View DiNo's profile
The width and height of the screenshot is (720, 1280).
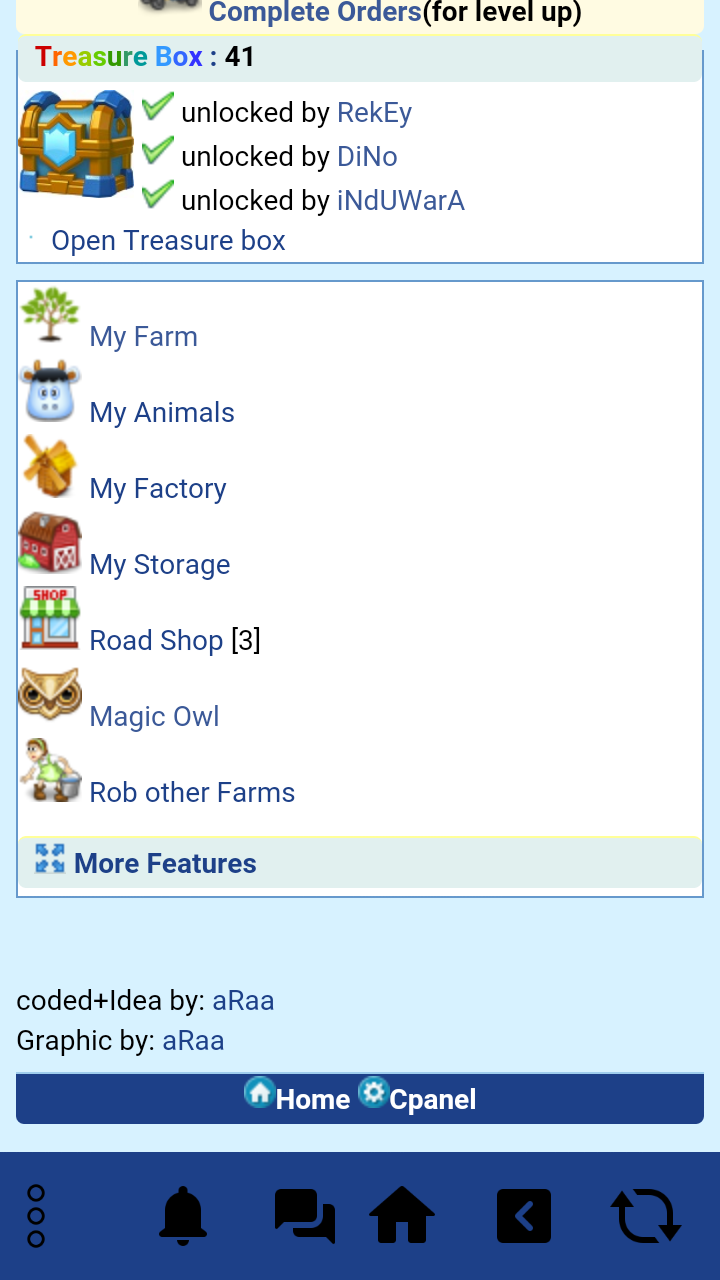pyautogui.click(x=367, y=157)
